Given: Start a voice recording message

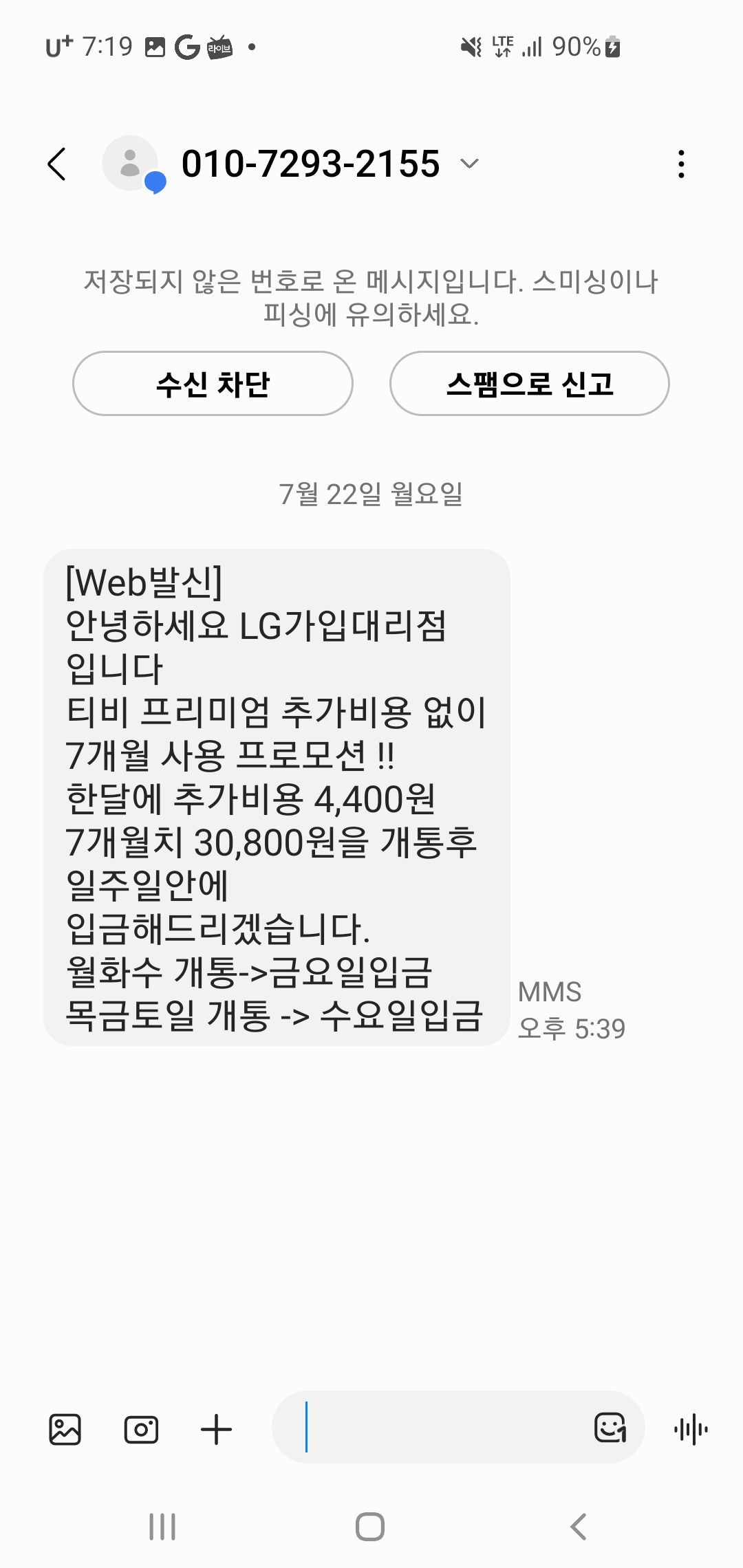Looking at the screenshot, I should pyautogui.click(x=691, y=1430).
